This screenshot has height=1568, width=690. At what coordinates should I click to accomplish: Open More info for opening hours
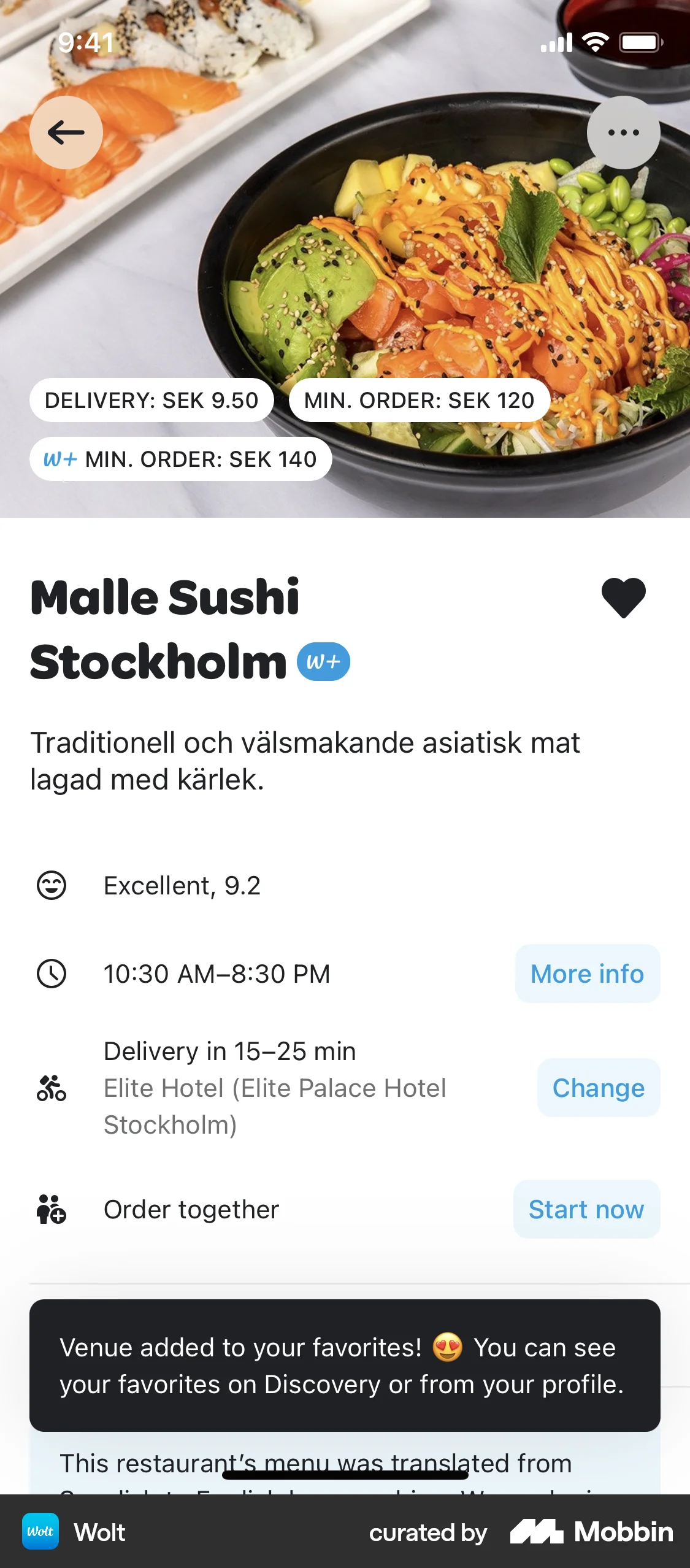[586, 974]
